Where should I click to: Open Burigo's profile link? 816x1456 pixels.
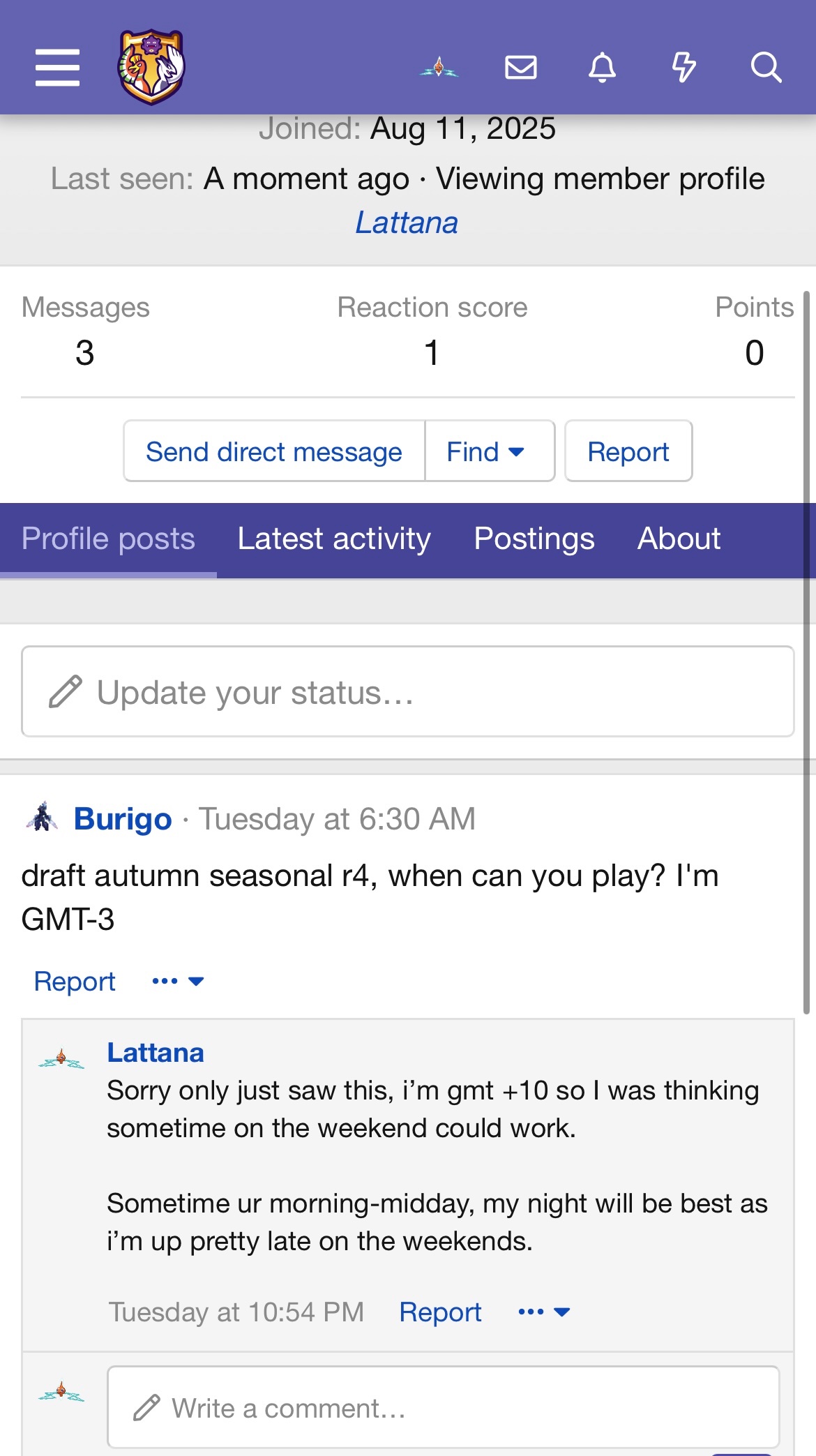(123, 819)
